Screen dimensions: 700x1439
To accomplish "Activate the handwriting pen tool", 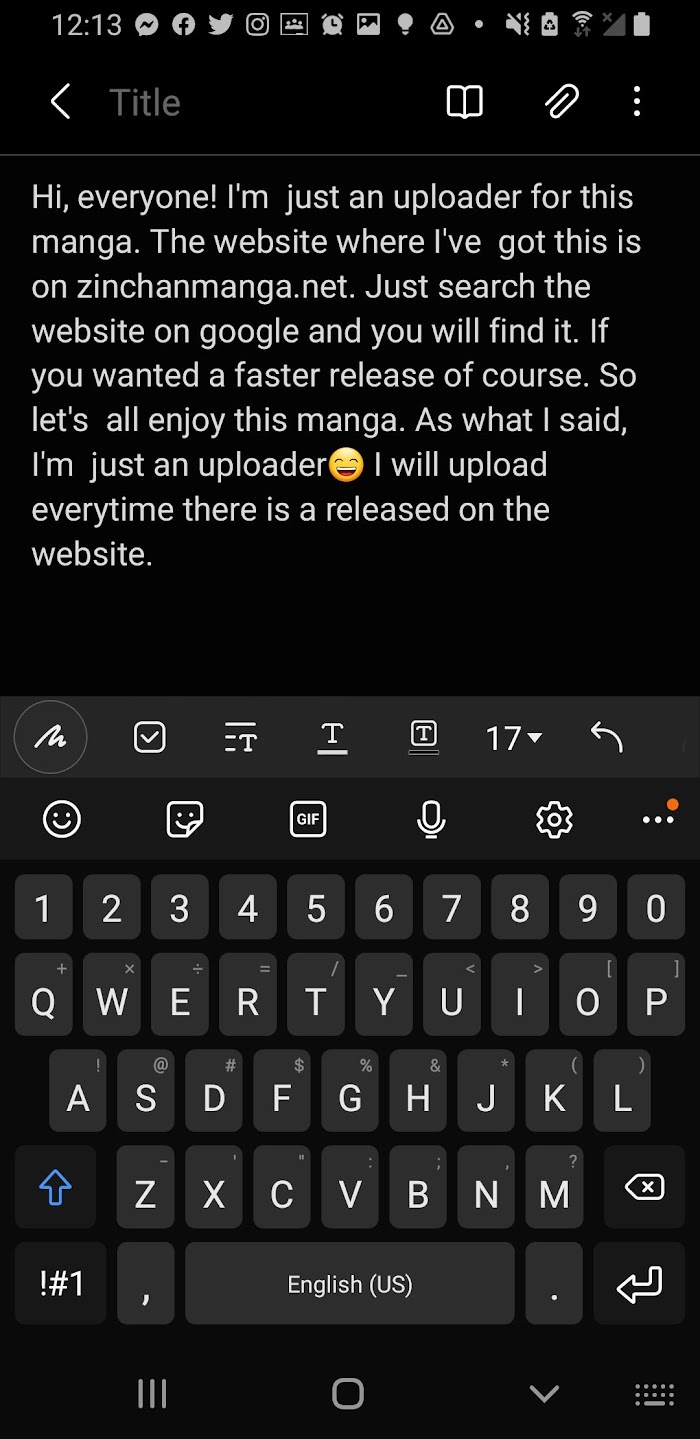I will coord(51,738).
